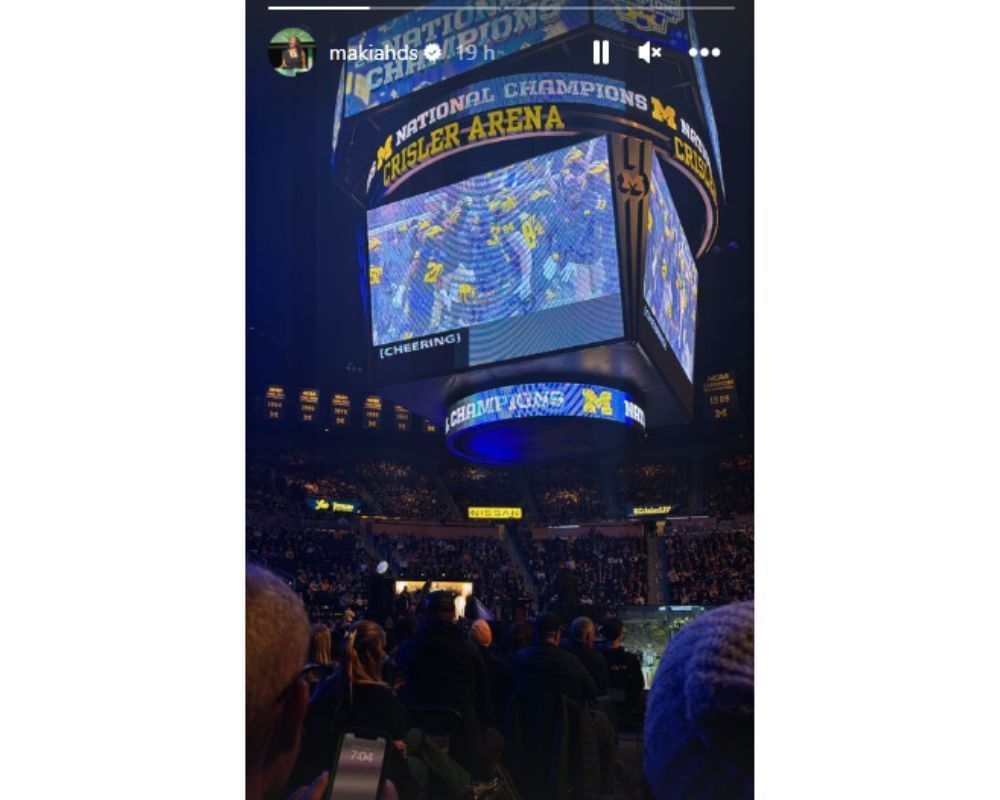Open makiahds profile picture
Image resolution: width=1000 pixels, height=800 pixels.
[x=292, y=52]
